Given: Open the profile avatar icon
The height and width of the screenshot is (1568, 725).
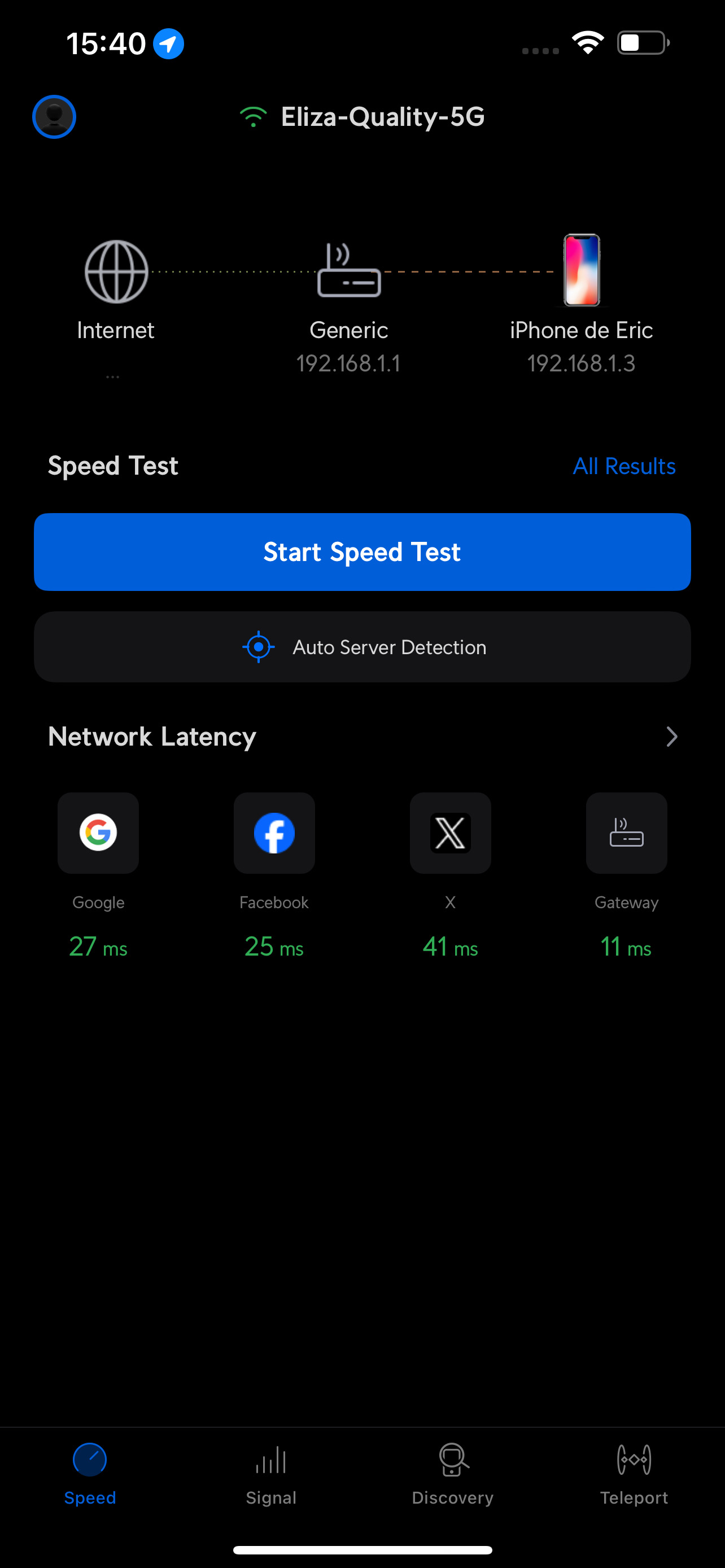Looking at the screenshot, I should click(x=54, y=116).
